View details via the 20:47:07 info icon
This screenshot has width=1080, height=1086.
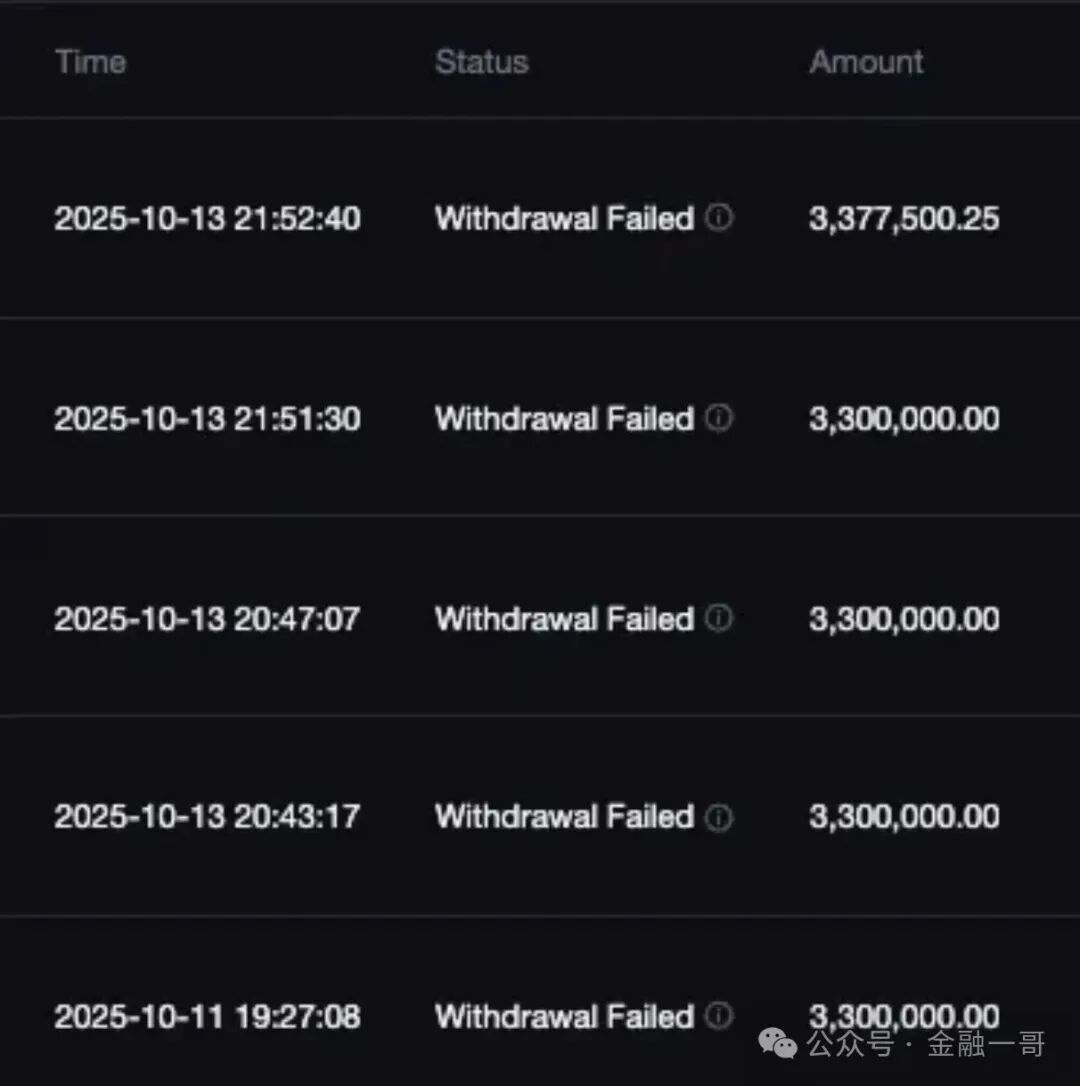click(x=718, y=618)
